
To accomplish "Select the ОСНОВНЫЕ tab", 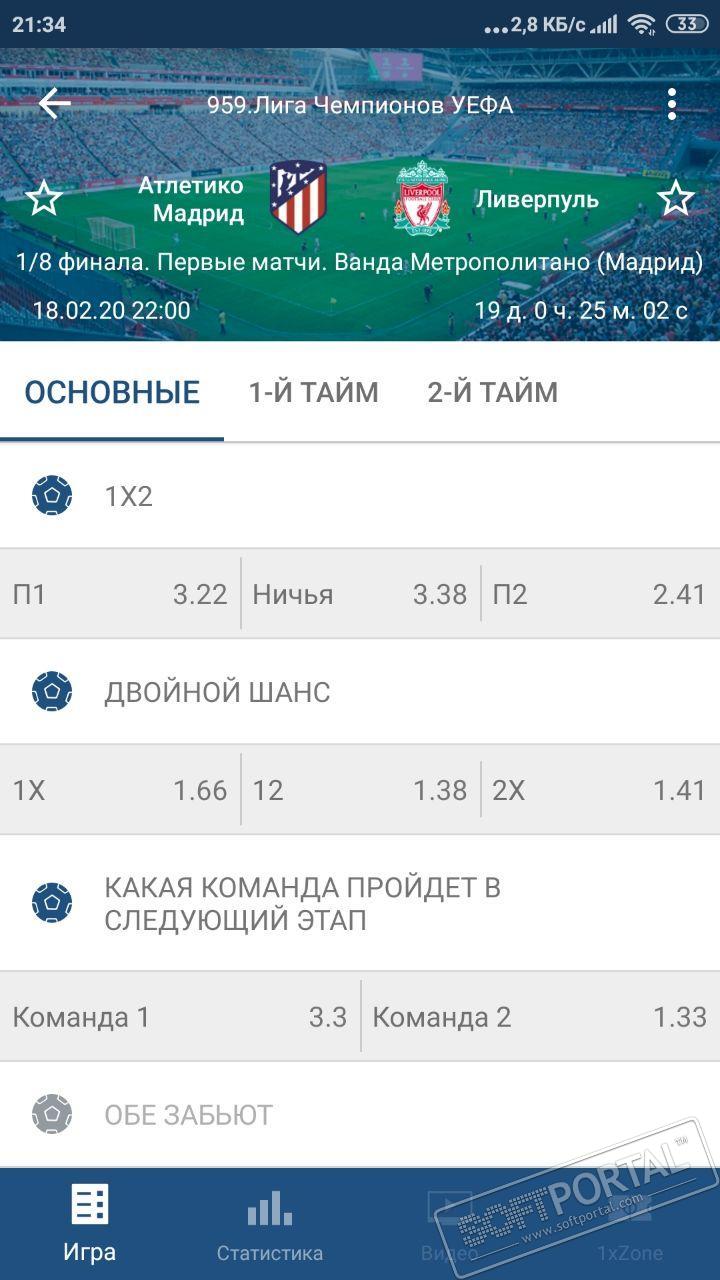I will tap(112, 392).
